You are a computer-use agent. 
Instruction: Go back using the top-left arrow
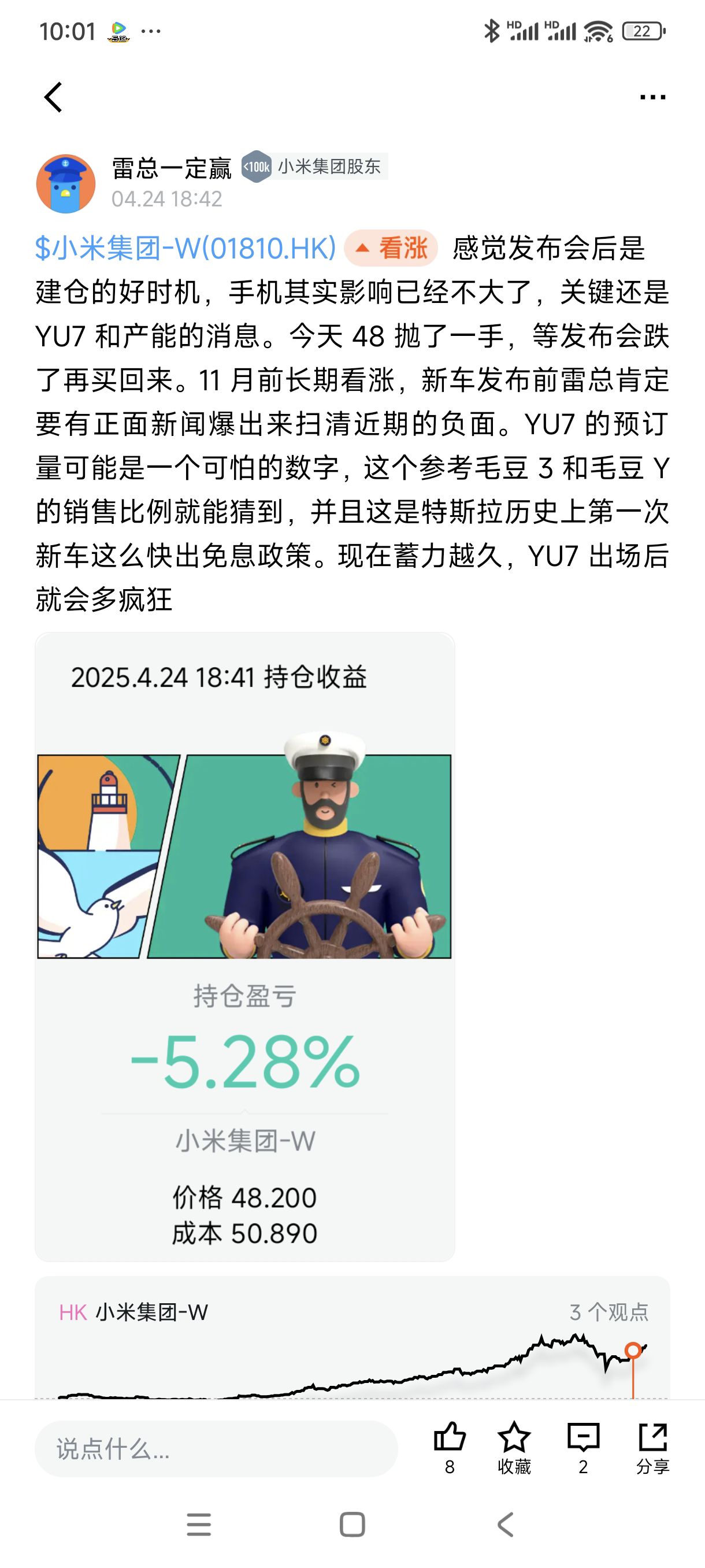(x=54, y=97)
